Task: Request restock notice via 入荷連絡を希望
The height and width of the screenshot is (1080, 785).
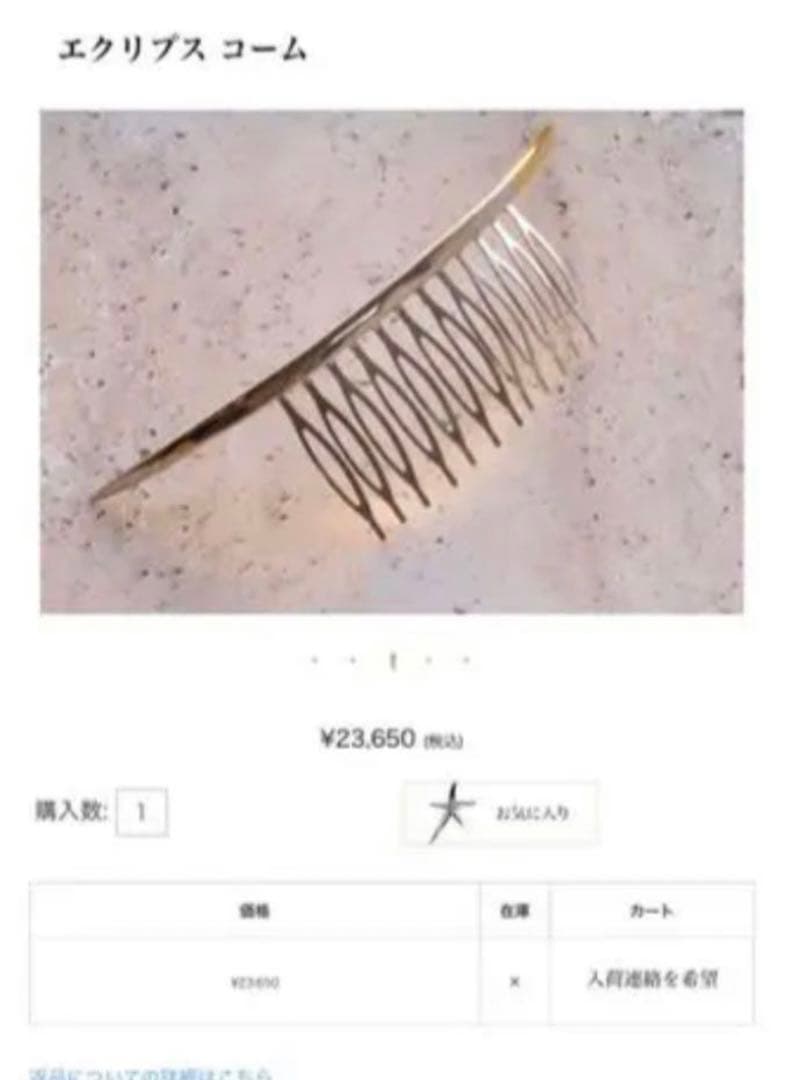Action: 651,980
